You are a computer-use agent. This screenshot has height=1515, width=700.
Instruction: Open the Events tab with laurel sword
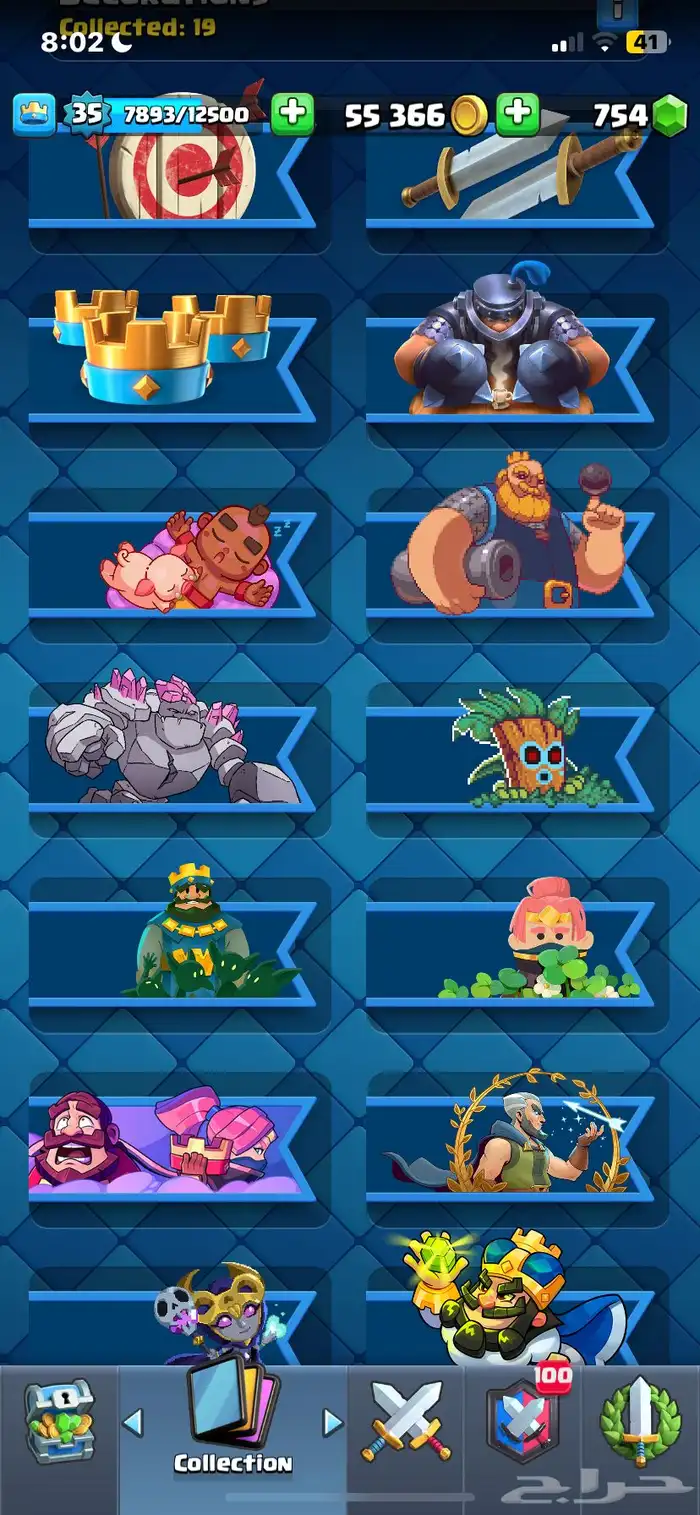[640, 1420]
